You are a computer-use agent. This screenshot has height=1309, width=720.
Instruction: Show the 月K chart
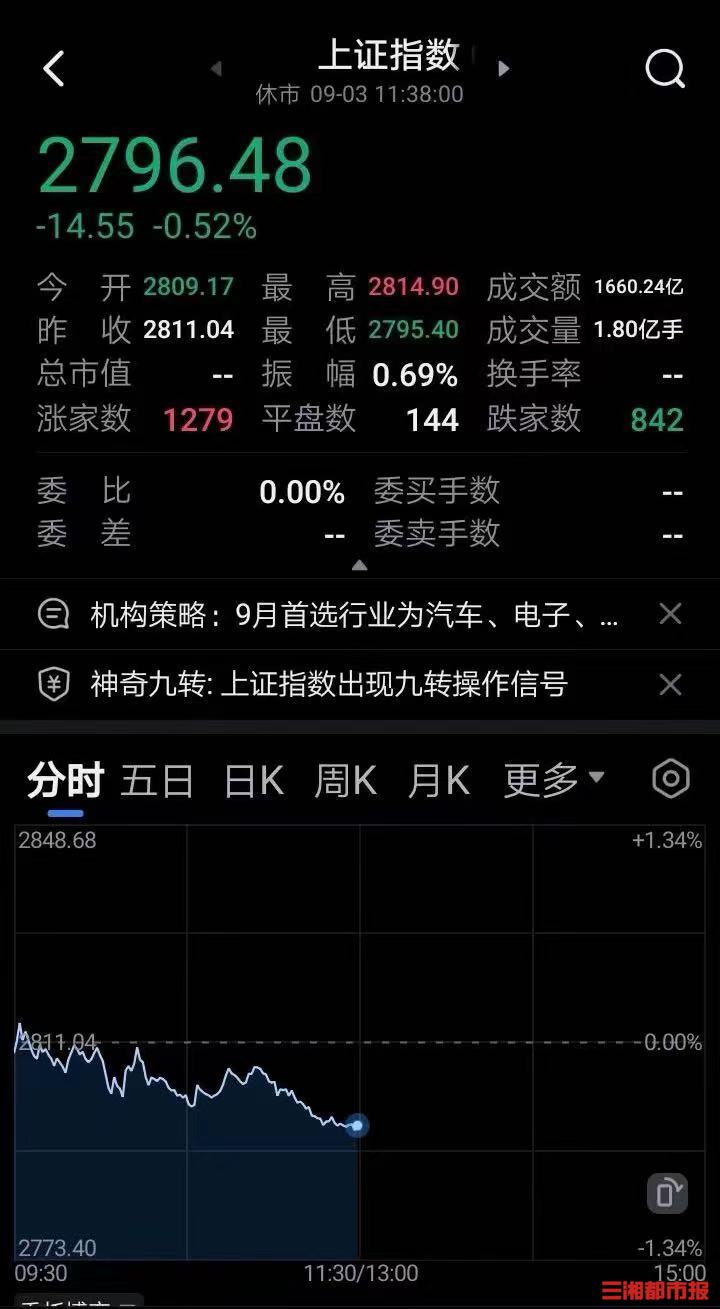438,780
